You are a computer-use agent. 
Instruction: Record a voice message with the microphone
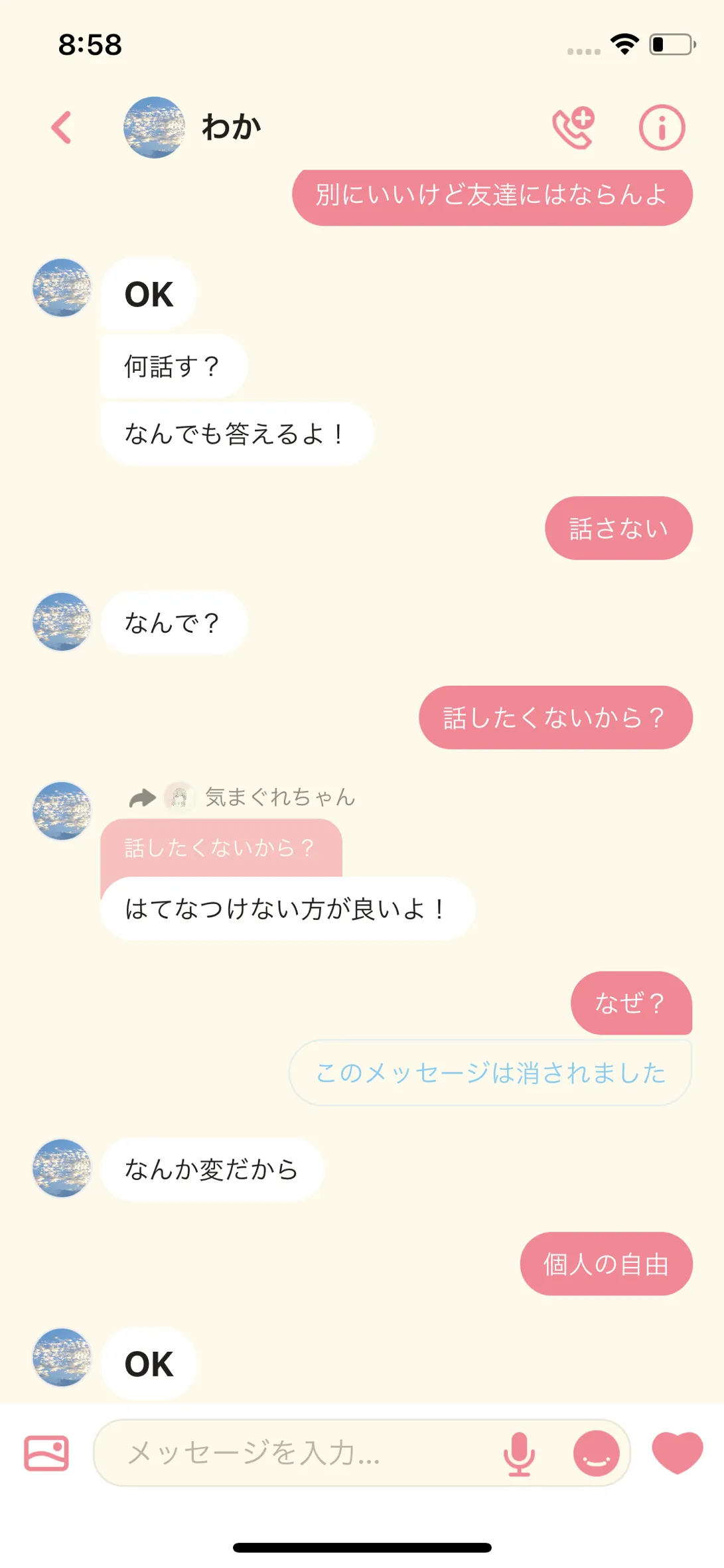[519, 1453]
